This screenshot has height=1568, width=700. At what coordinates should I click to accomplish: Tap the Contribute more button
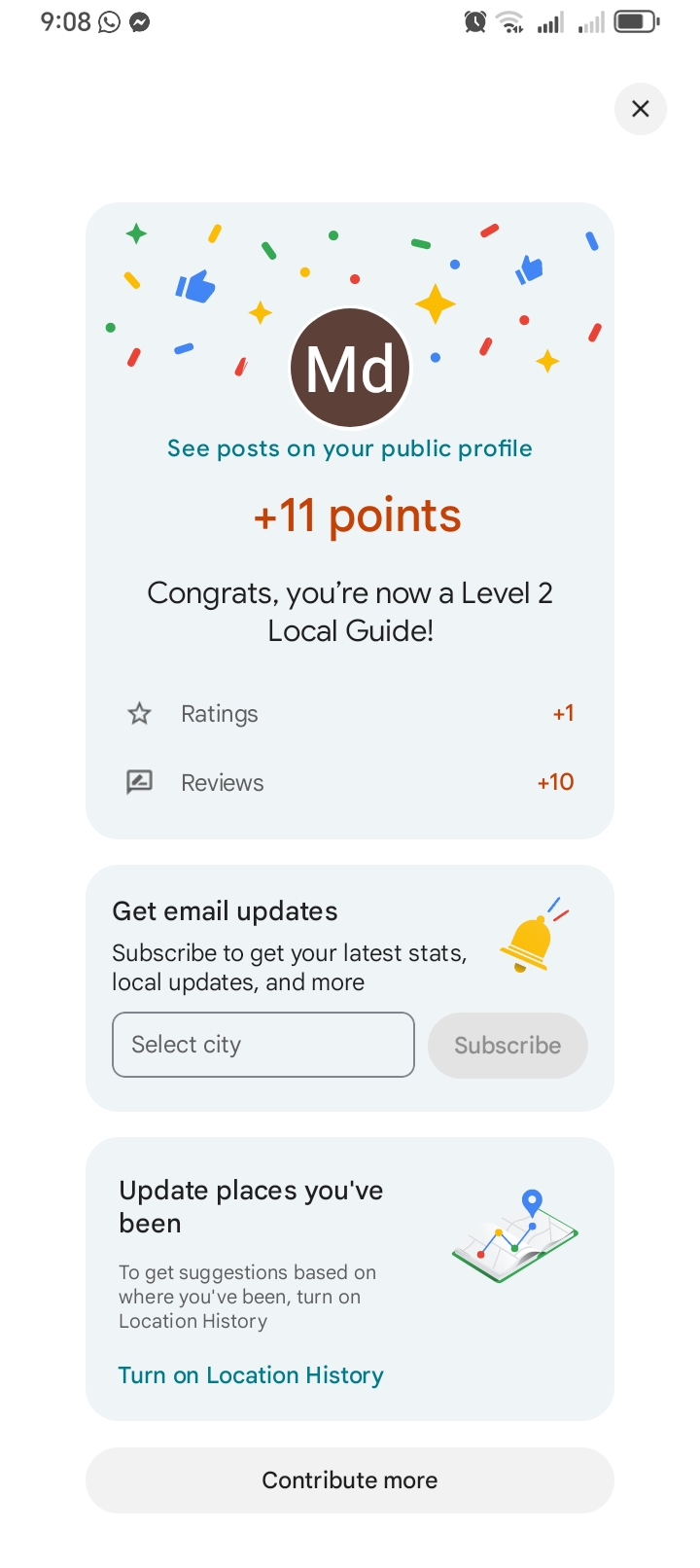pos(350,1480)
